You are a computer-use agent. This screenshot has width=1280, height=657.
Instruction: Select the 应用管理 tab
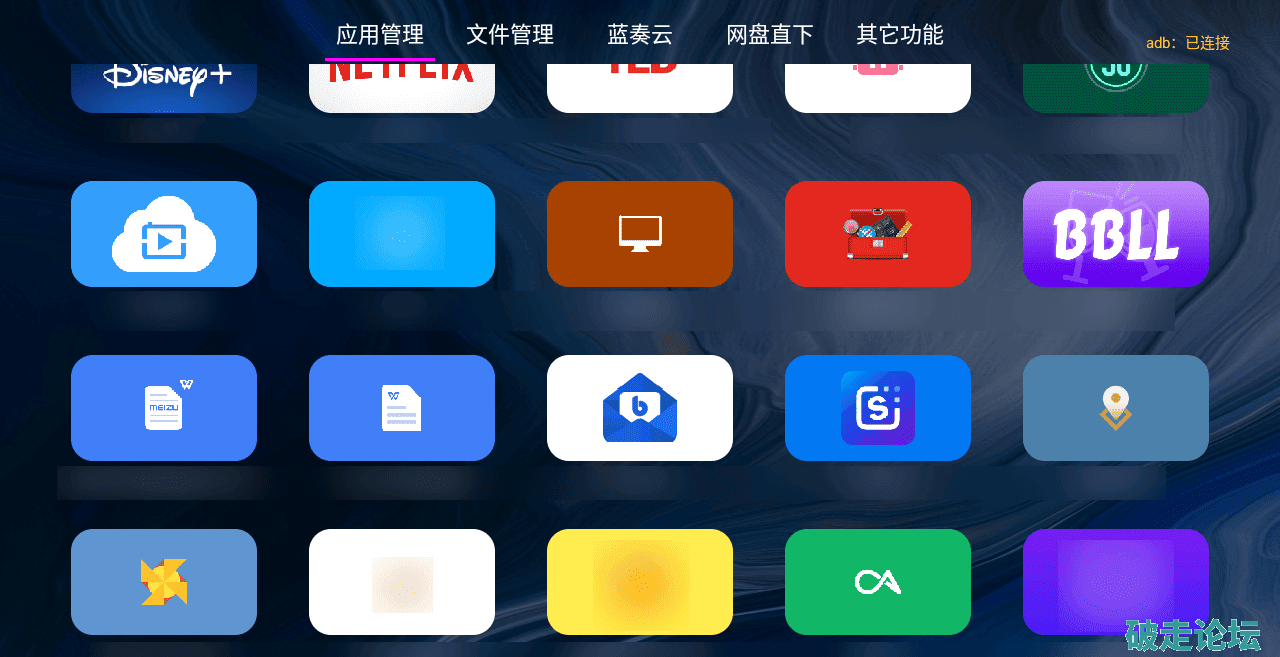click(380, 35)
